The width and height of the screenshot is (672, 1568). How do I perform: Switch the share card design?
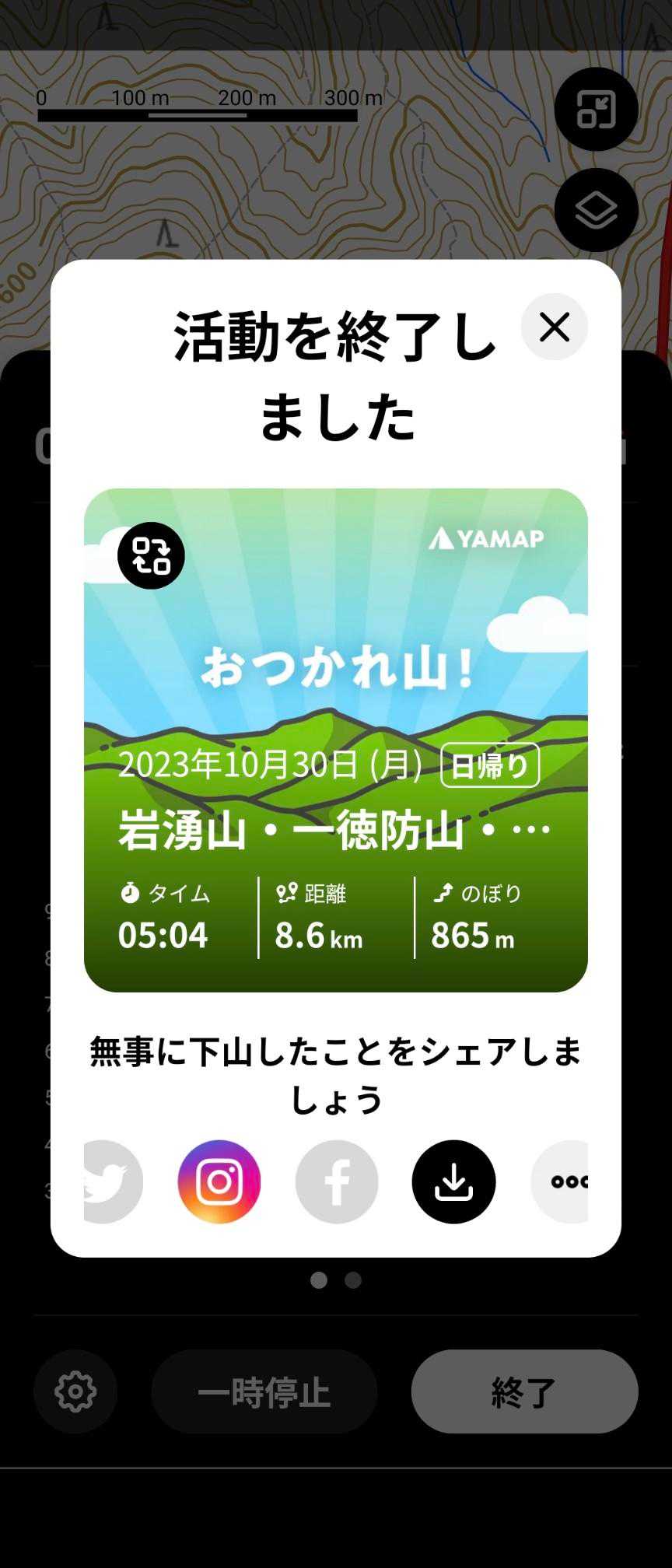[x=151, y=555]
